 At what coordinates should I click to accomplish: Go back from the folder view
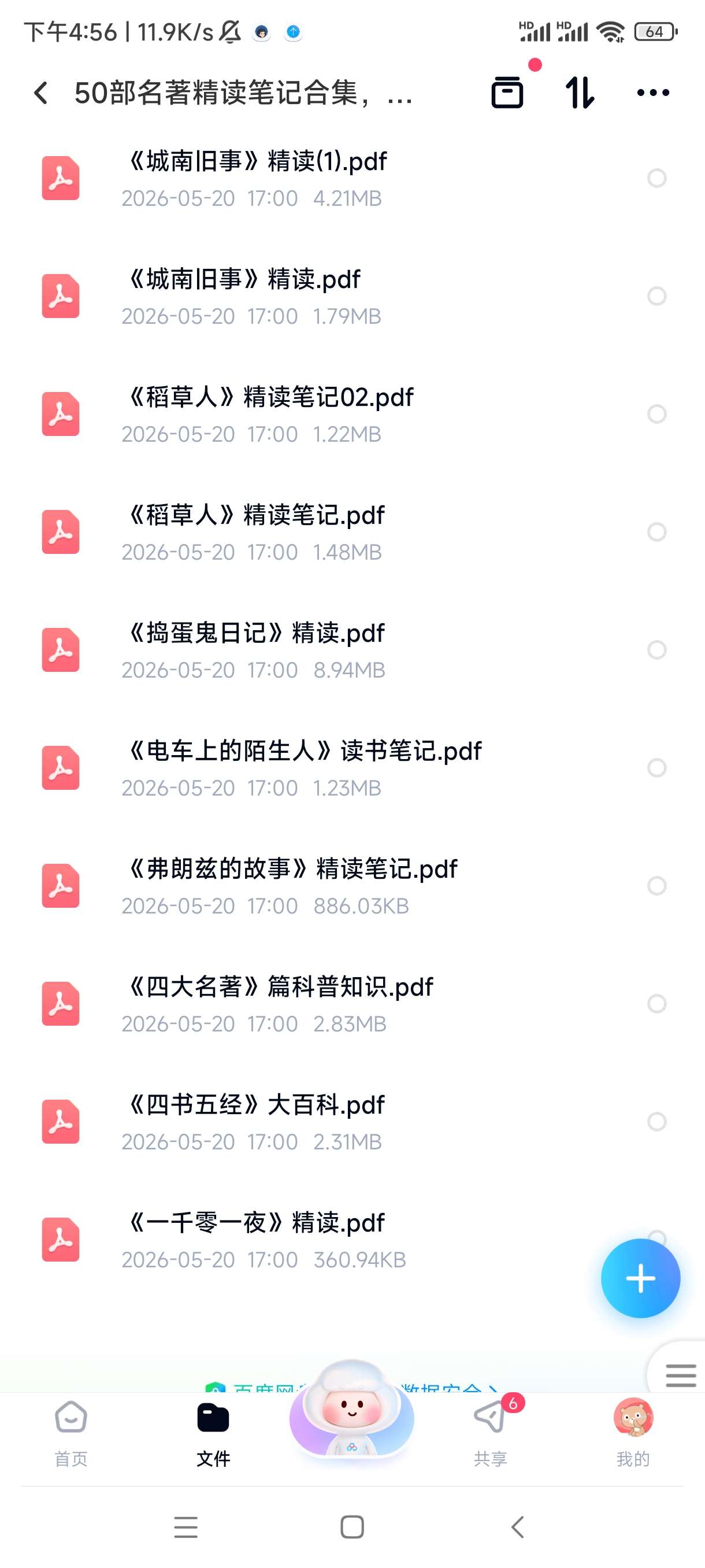tap(41, 93)
